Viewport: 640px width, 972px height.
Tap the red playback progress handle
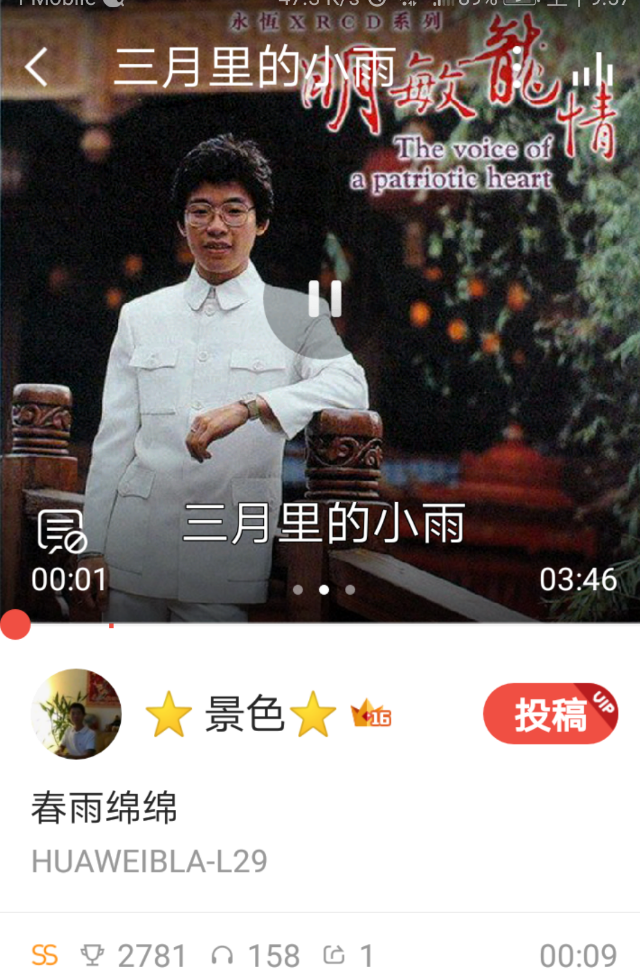point(14,626)
